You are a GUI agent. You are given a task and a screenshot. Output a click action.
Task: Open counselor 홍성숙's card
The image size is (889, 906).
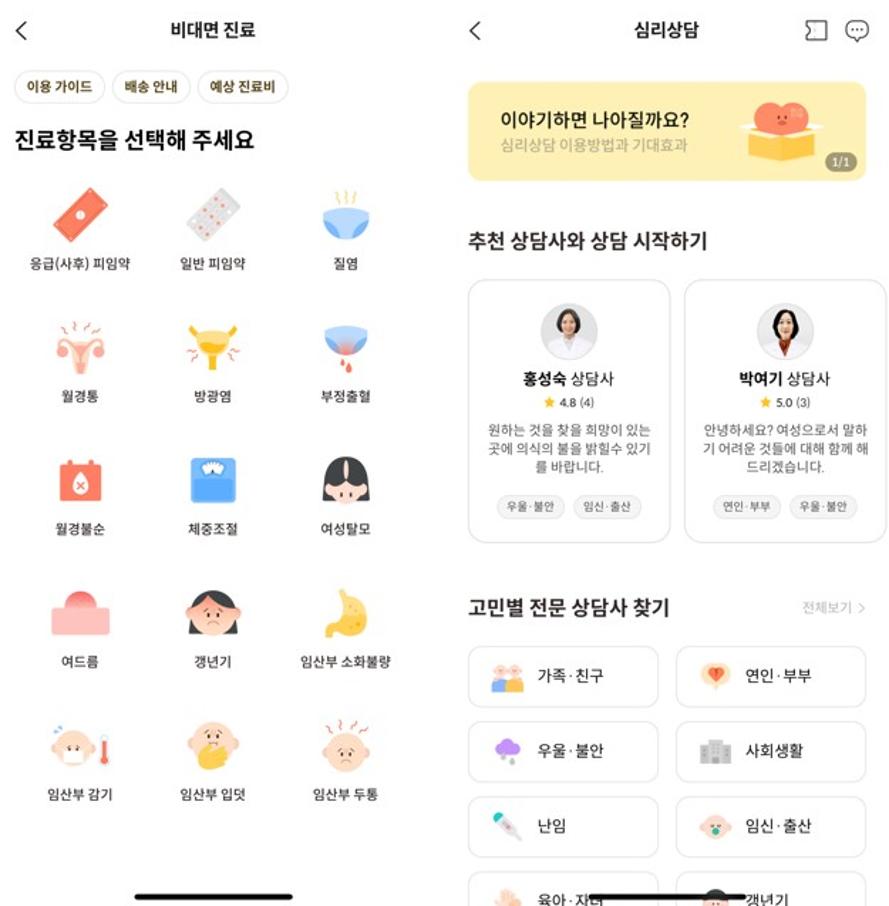[x=569, y=410]
